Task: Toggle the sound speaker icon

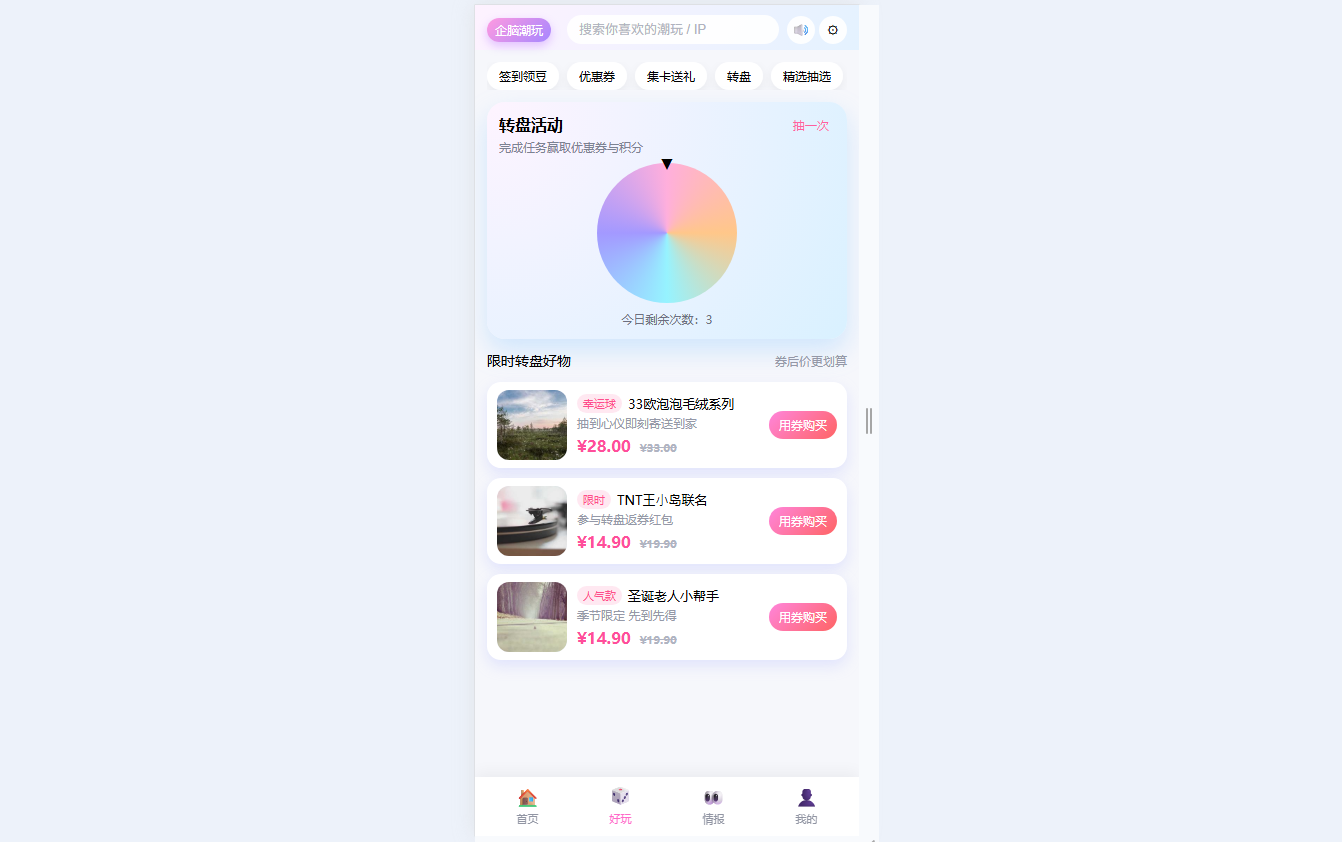Action: click(801, 30)
